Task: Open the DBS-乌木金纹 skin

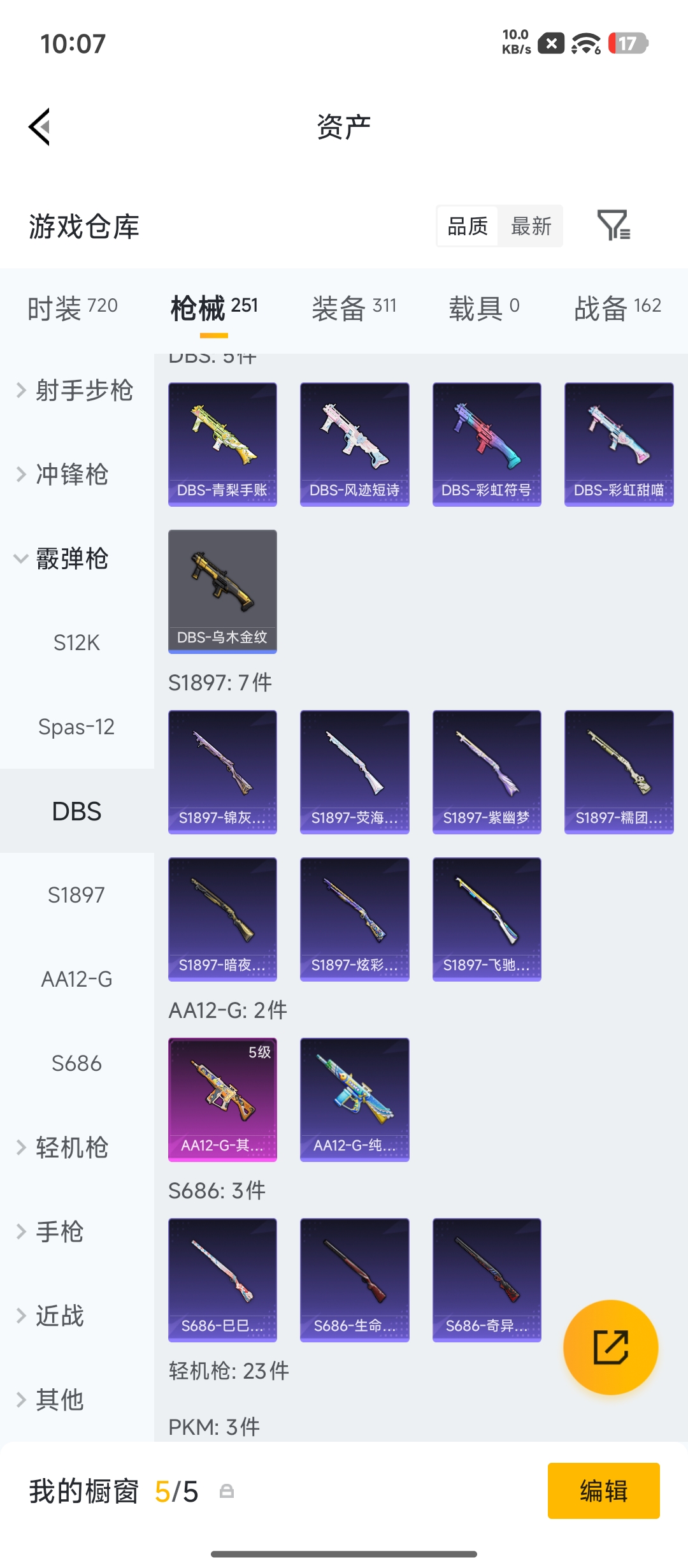Action: click(x=222, y=592)
